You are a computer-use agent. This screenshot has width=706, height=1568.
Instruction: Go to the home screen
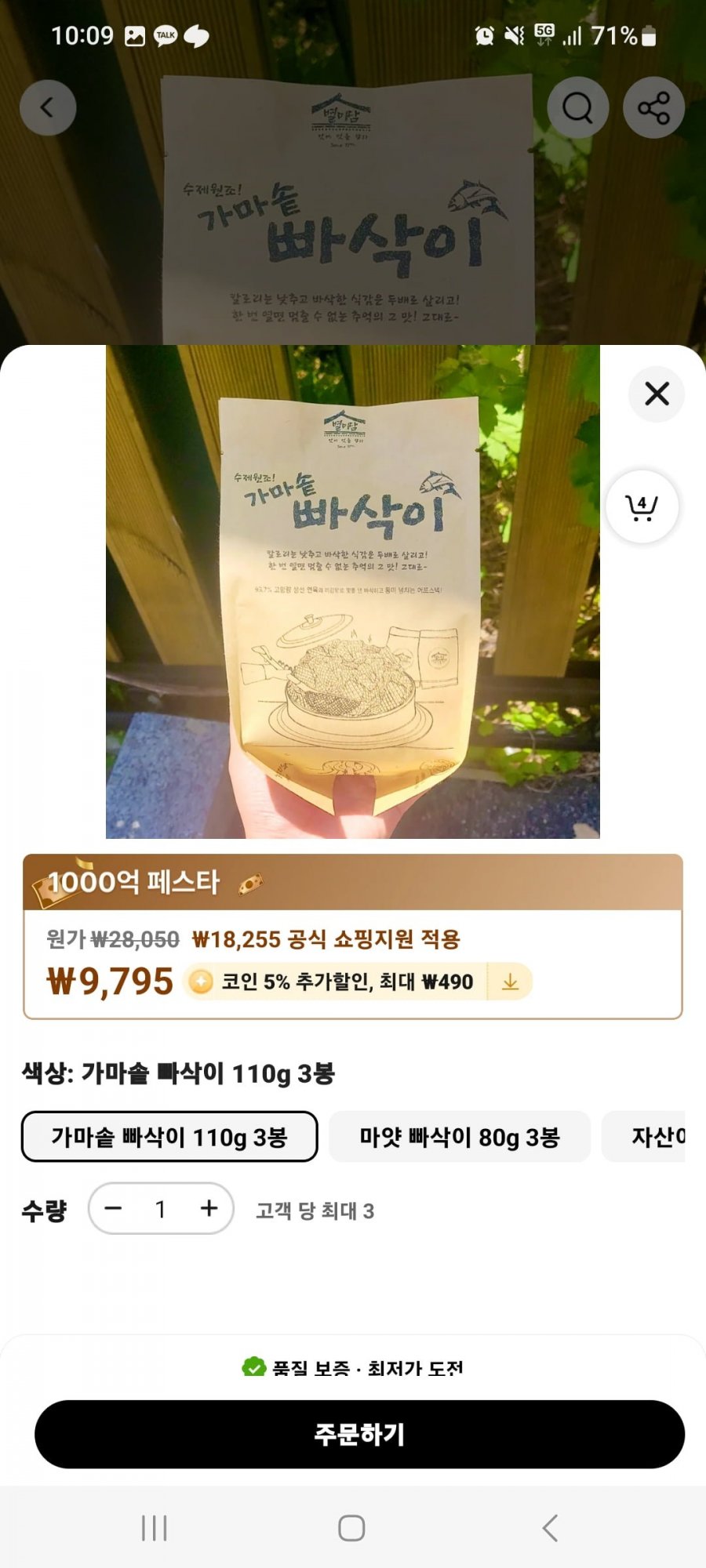[x=351, y=1528]
